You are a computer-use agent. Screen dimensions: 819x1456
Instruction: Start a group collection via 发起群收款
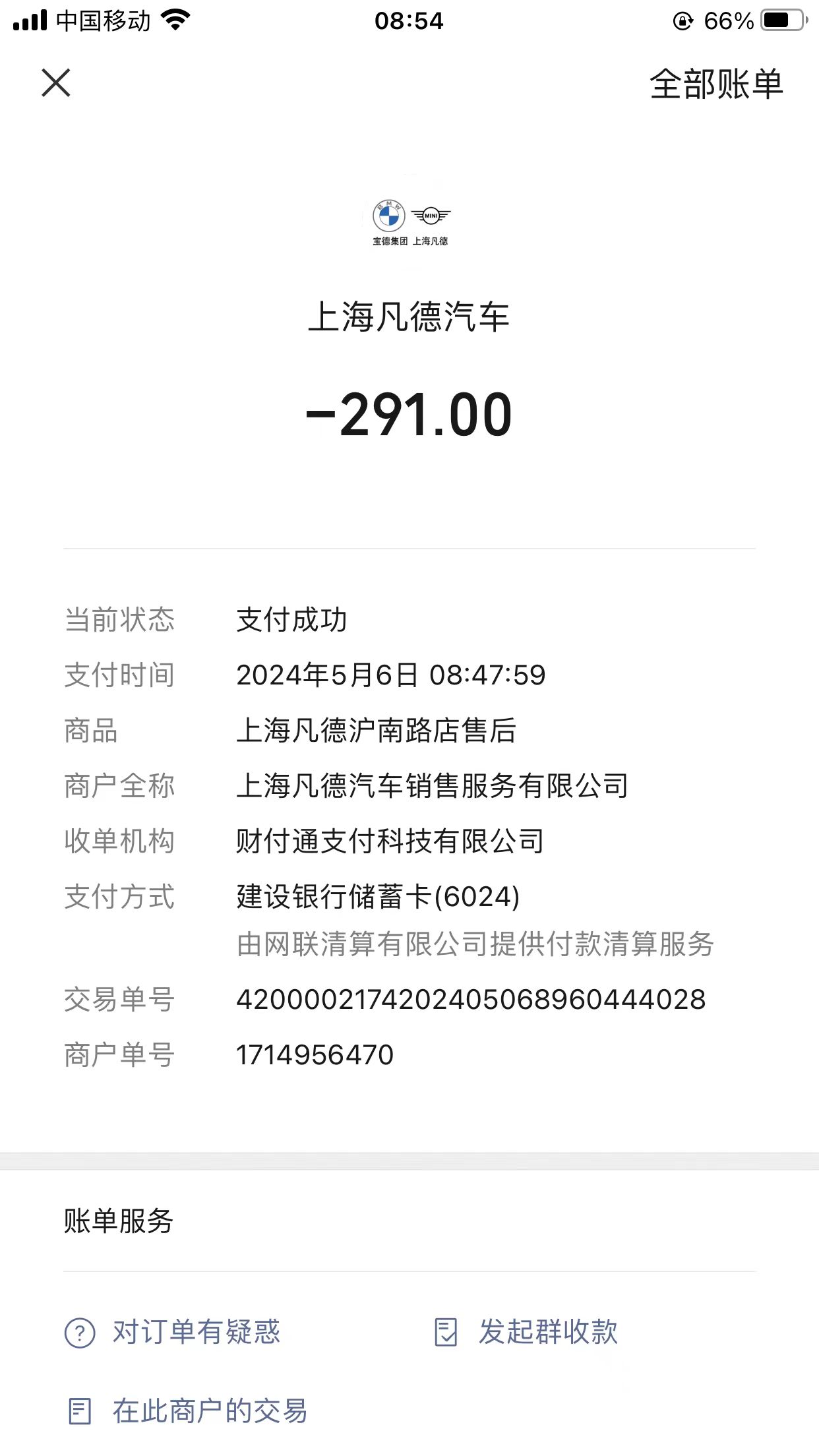point(526,1332)
